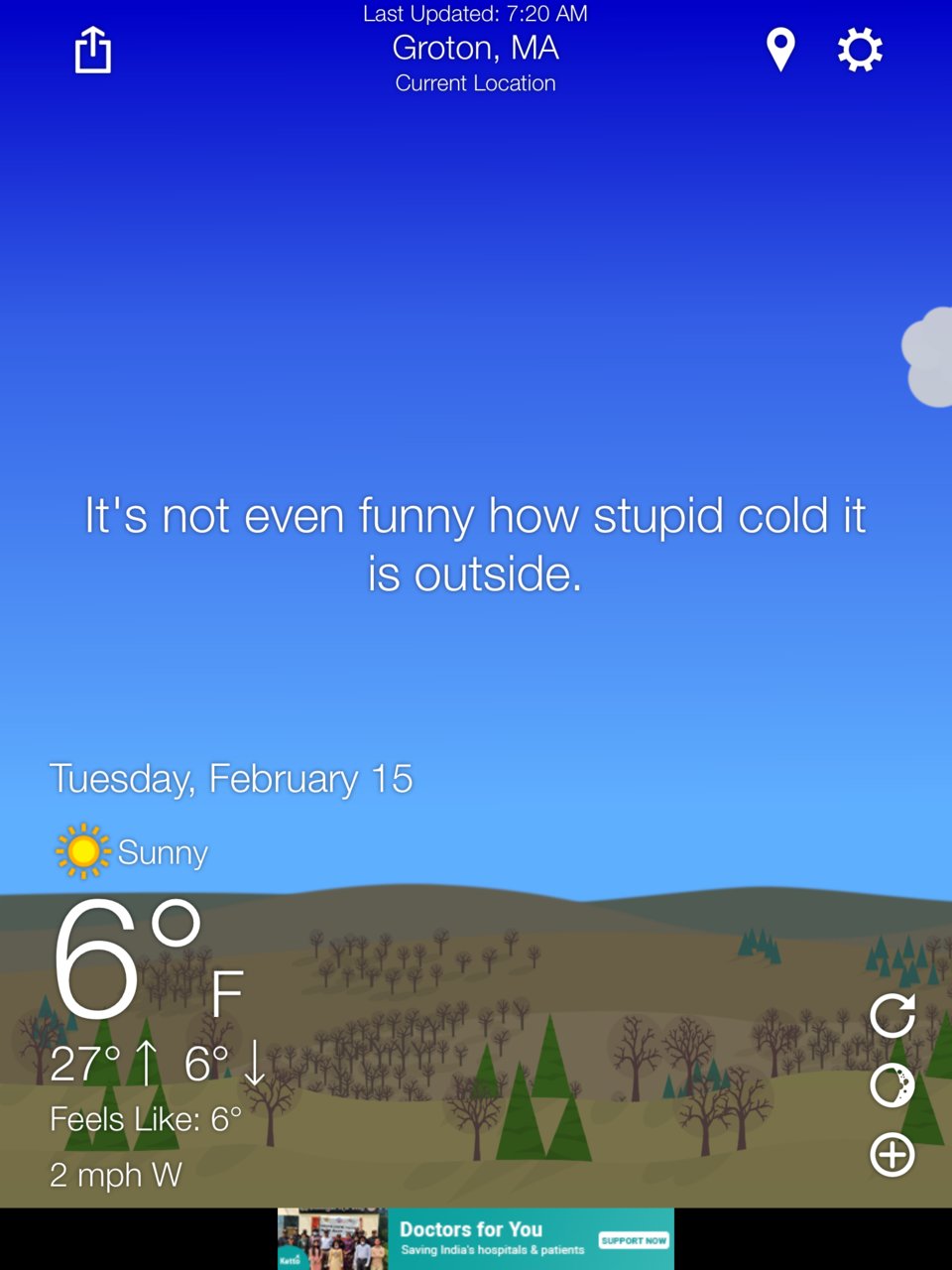This screenshot has width=952, height=1270.
Task: Tap the plus circle icon
Action: (892, 1155)
